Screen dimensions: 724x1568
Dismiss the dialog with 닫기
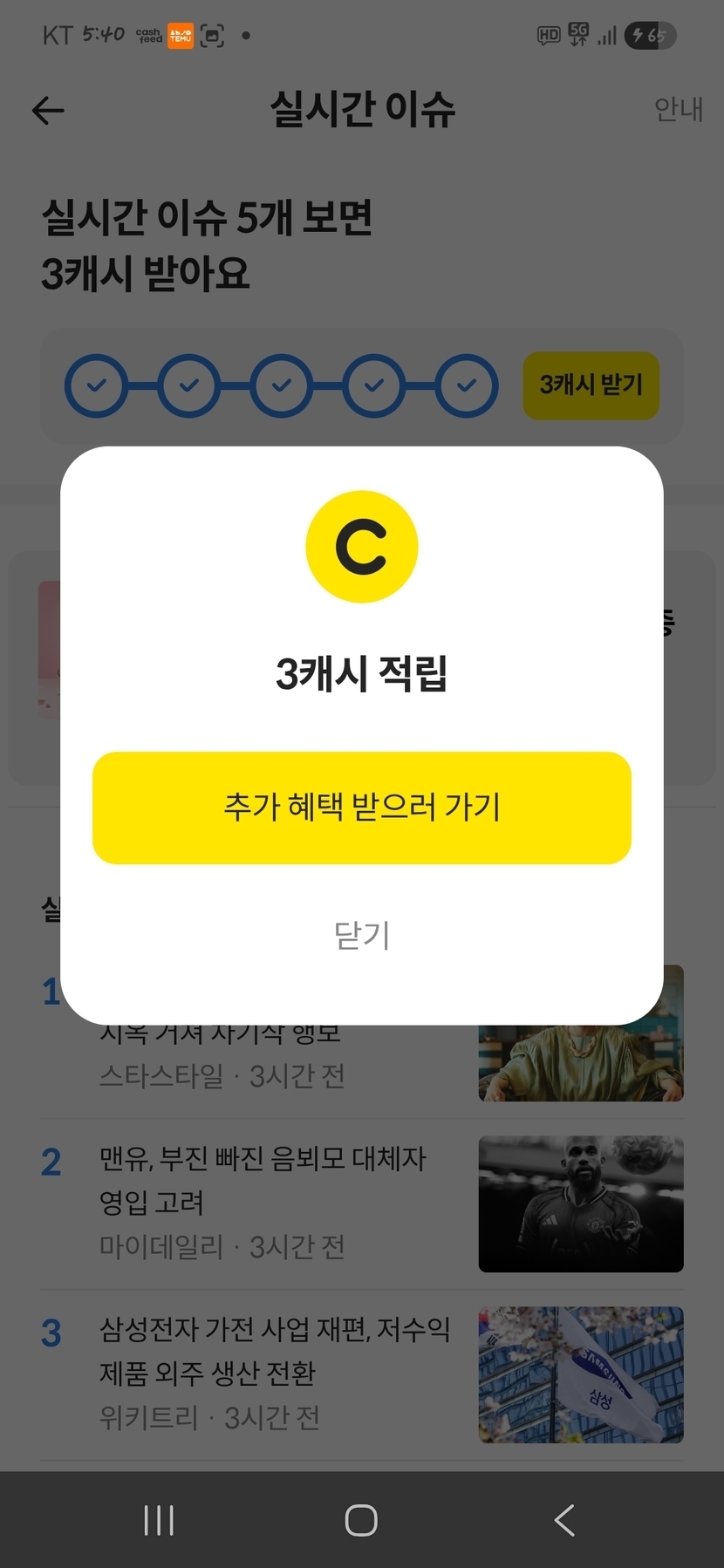pos(362,935)
